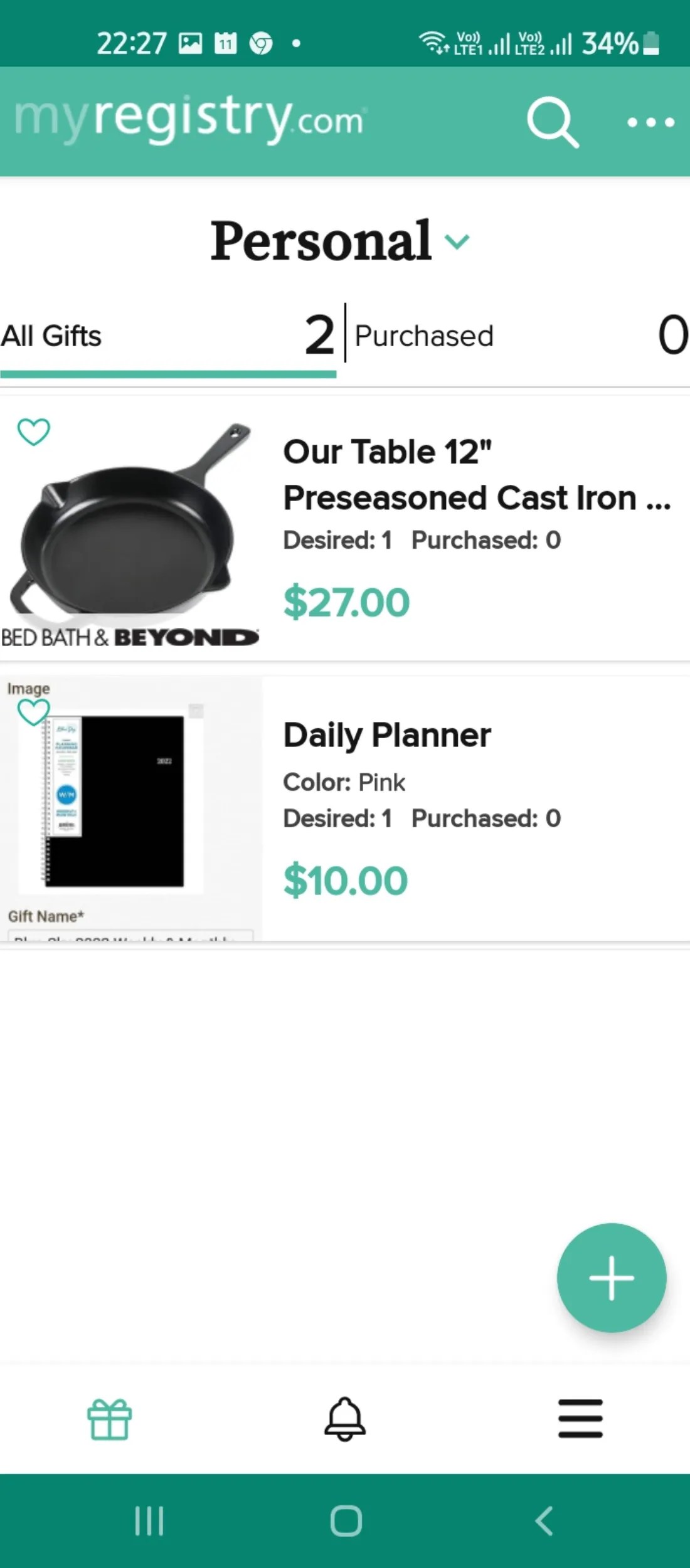
Task: Switch to the All Gifts tab
Action: [167, 336]
